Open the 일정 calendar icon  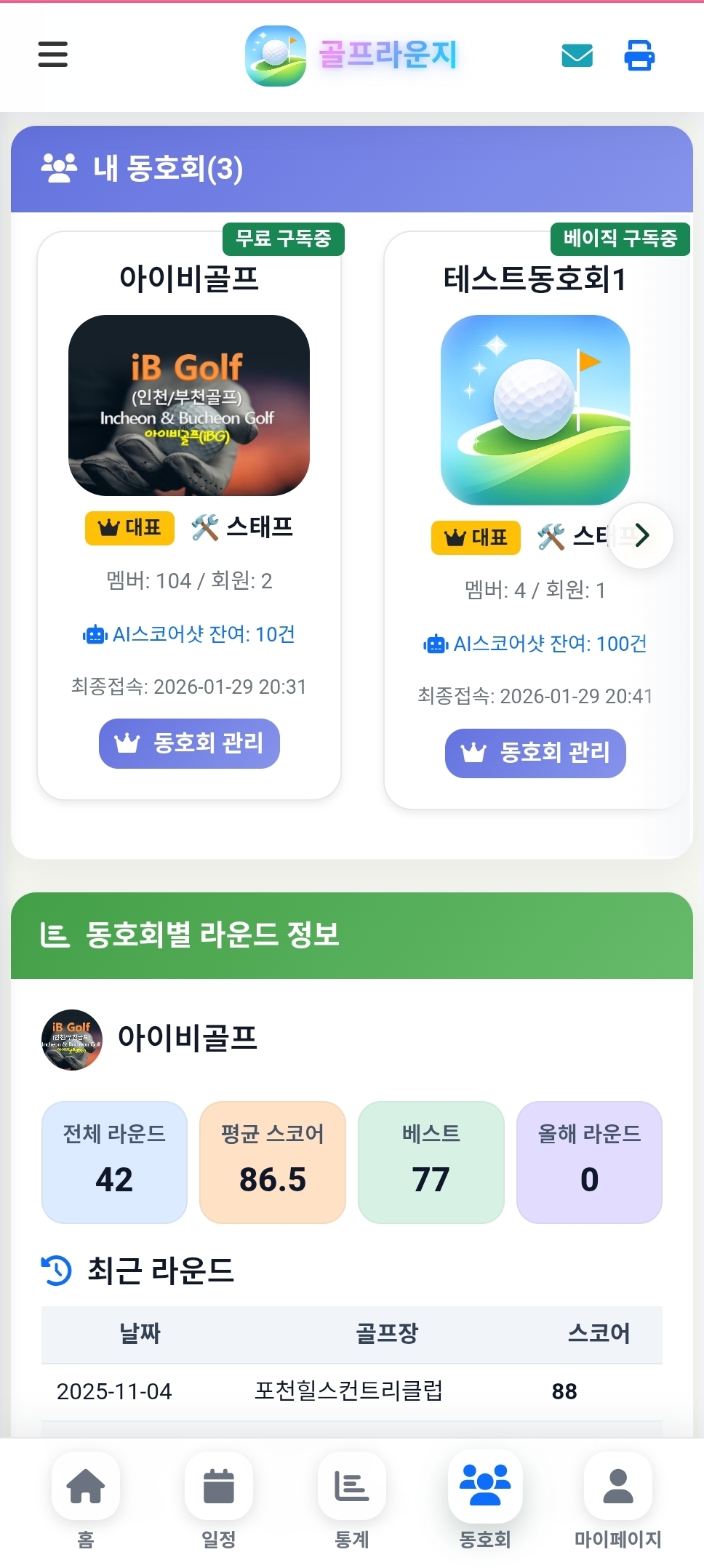click(x=218, y=1488)
